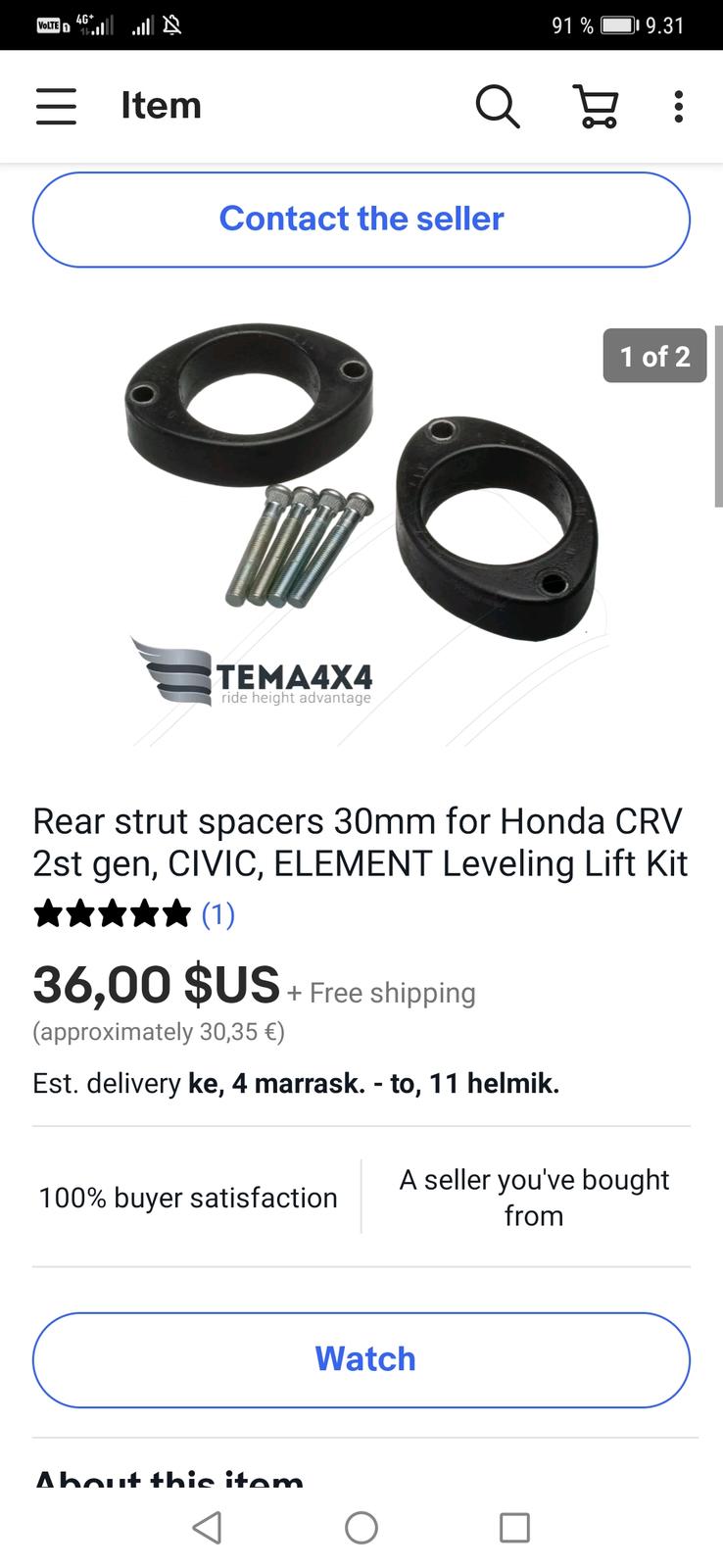
Task: Go back using system navigation
Action: point(207,1527)
